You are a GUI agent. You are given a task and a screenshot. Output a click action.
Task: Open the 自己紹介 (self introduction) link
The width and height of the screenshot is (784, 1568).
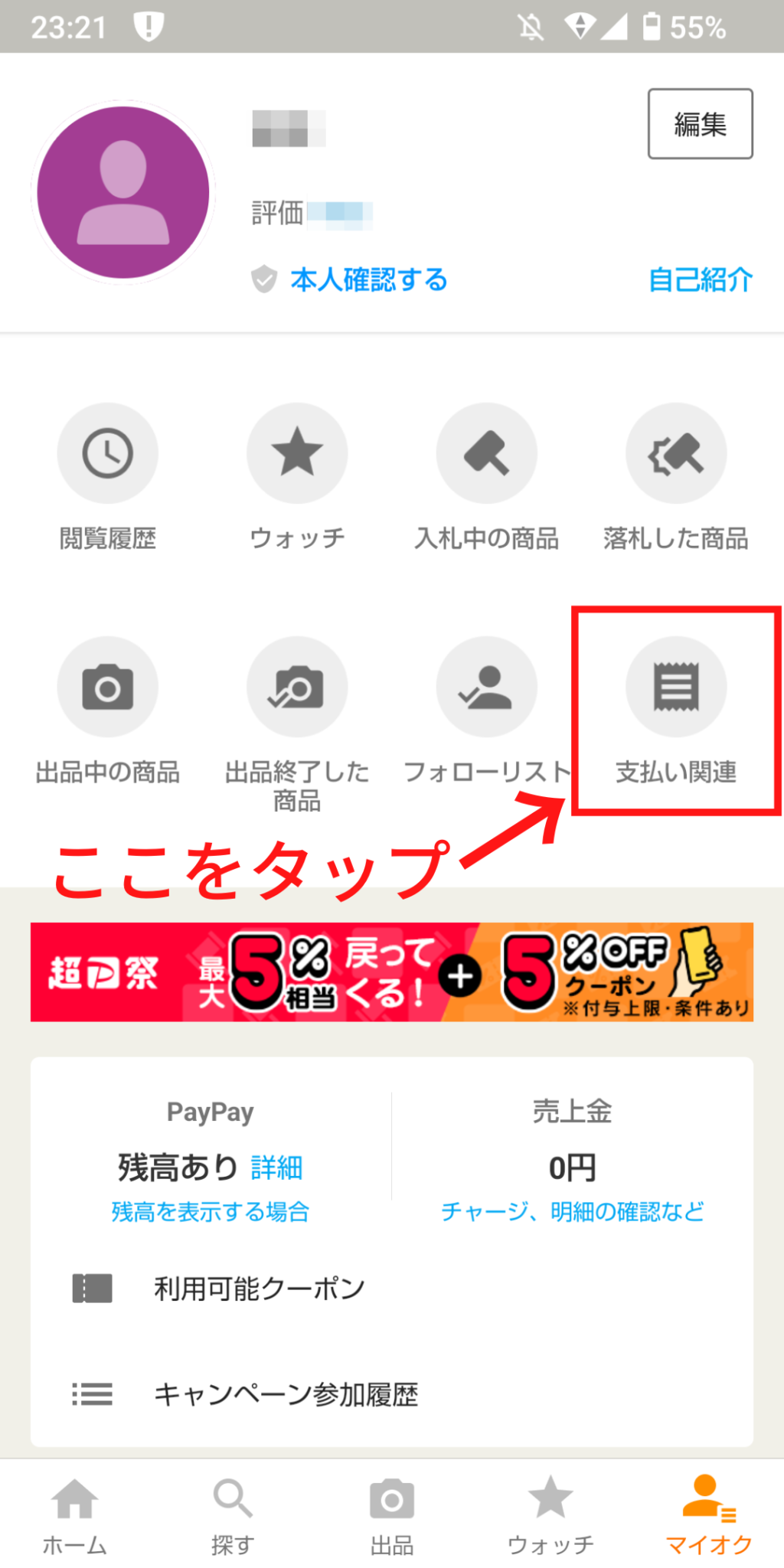tap(701, 280)
